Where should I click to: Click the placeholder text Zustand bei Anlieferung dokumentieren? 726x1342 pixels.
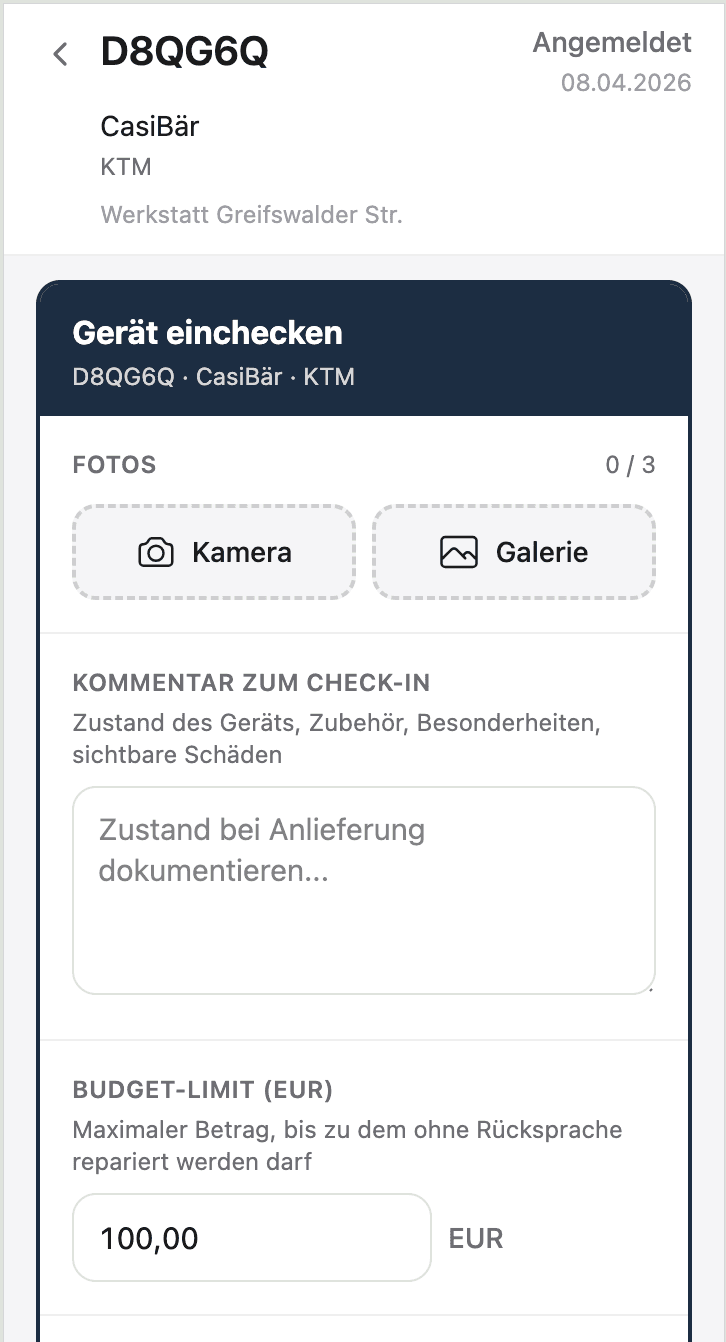click(x=260, y=847)
